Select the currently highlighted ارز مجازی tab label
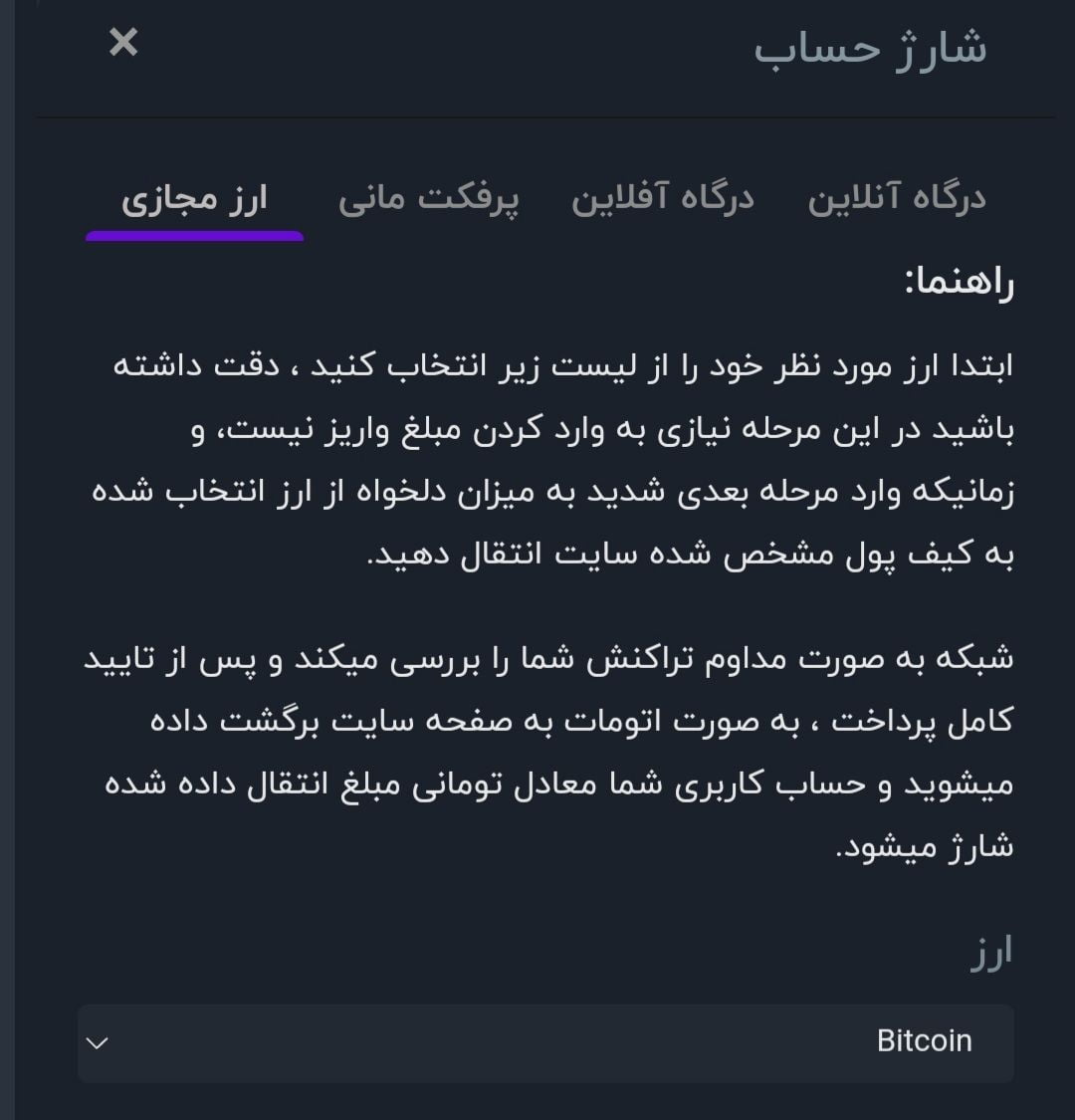The width and height of the screenshot is (1075, 1120). [x=195, y=198]
